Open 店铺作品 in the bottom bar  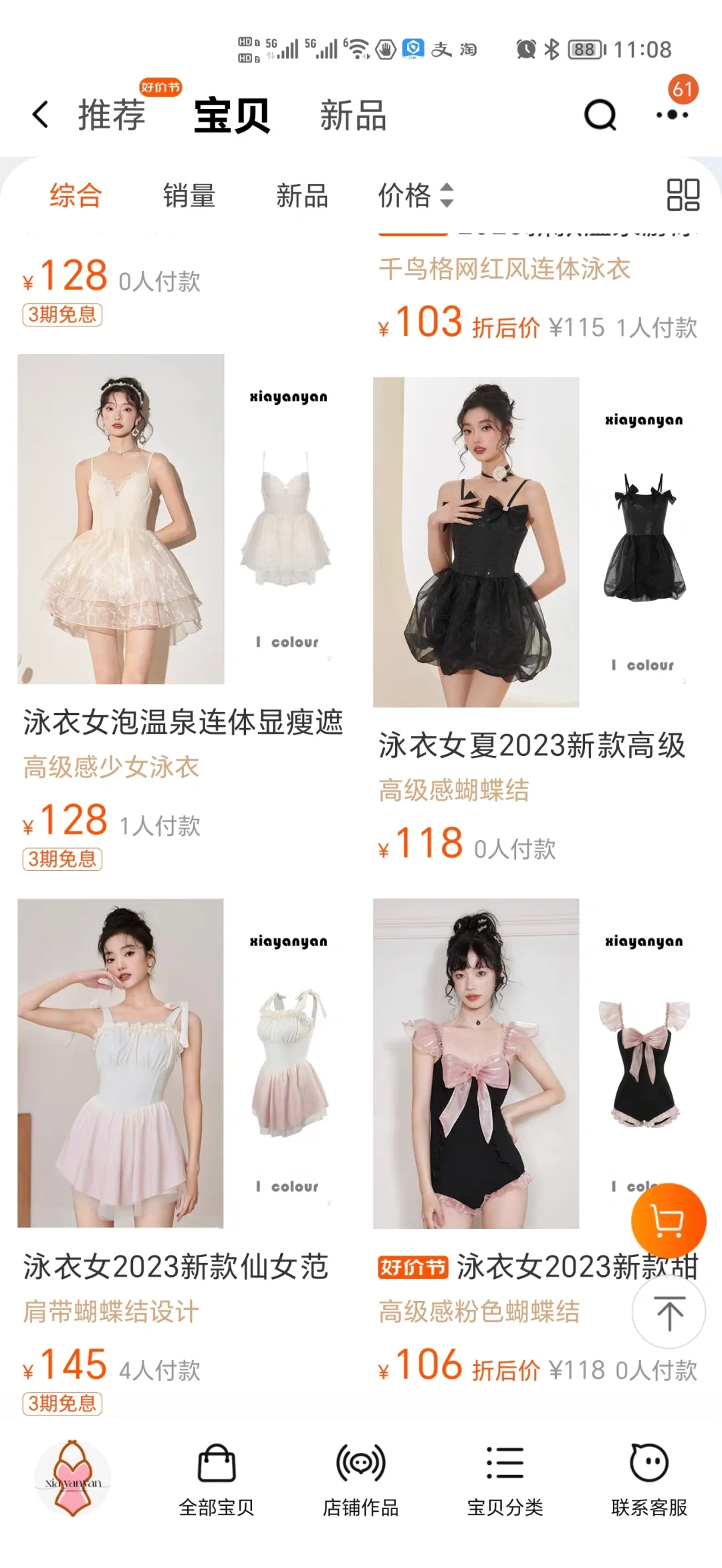361,1479
